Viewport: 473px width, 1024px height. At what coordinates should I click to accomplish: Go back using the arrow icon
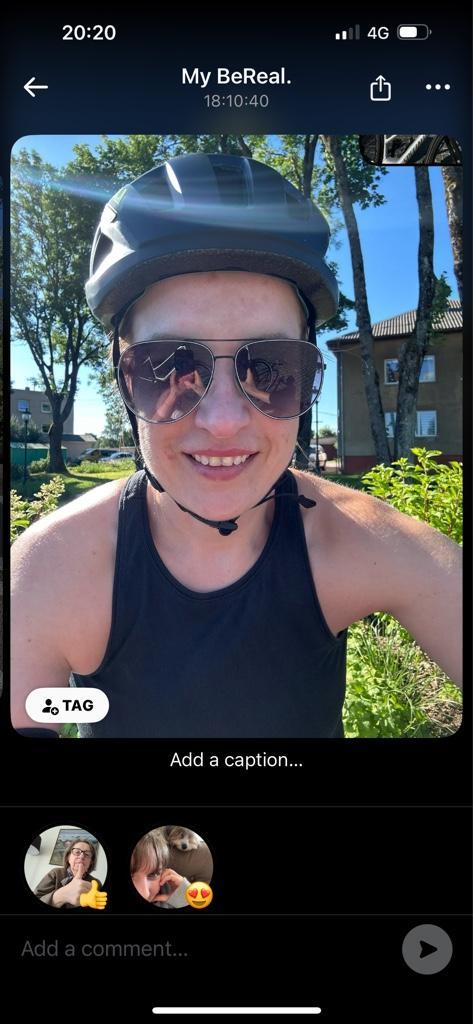[35, 87]
